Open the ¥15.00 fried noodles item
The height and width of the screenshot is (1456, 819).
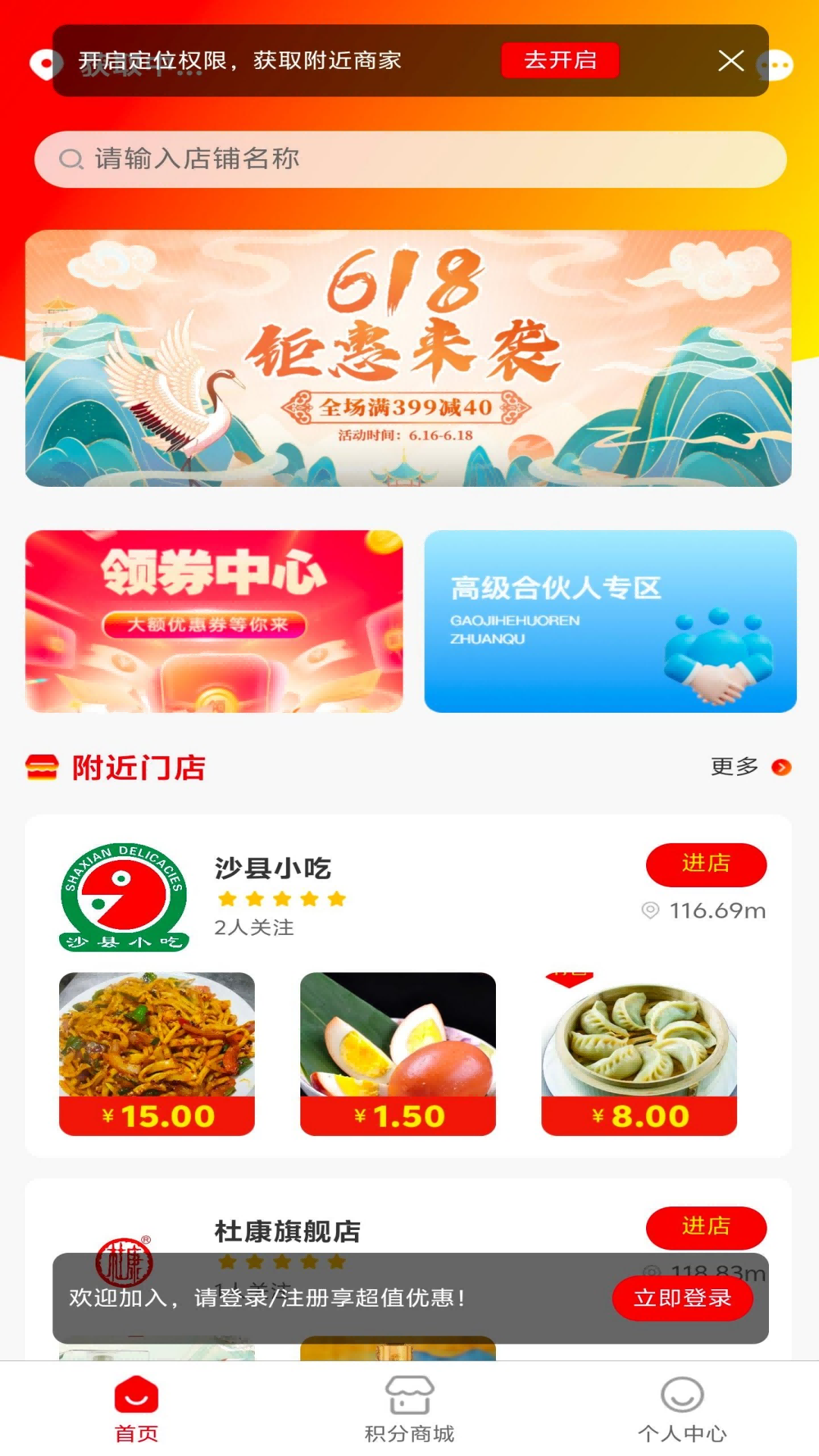point(157,1053)
